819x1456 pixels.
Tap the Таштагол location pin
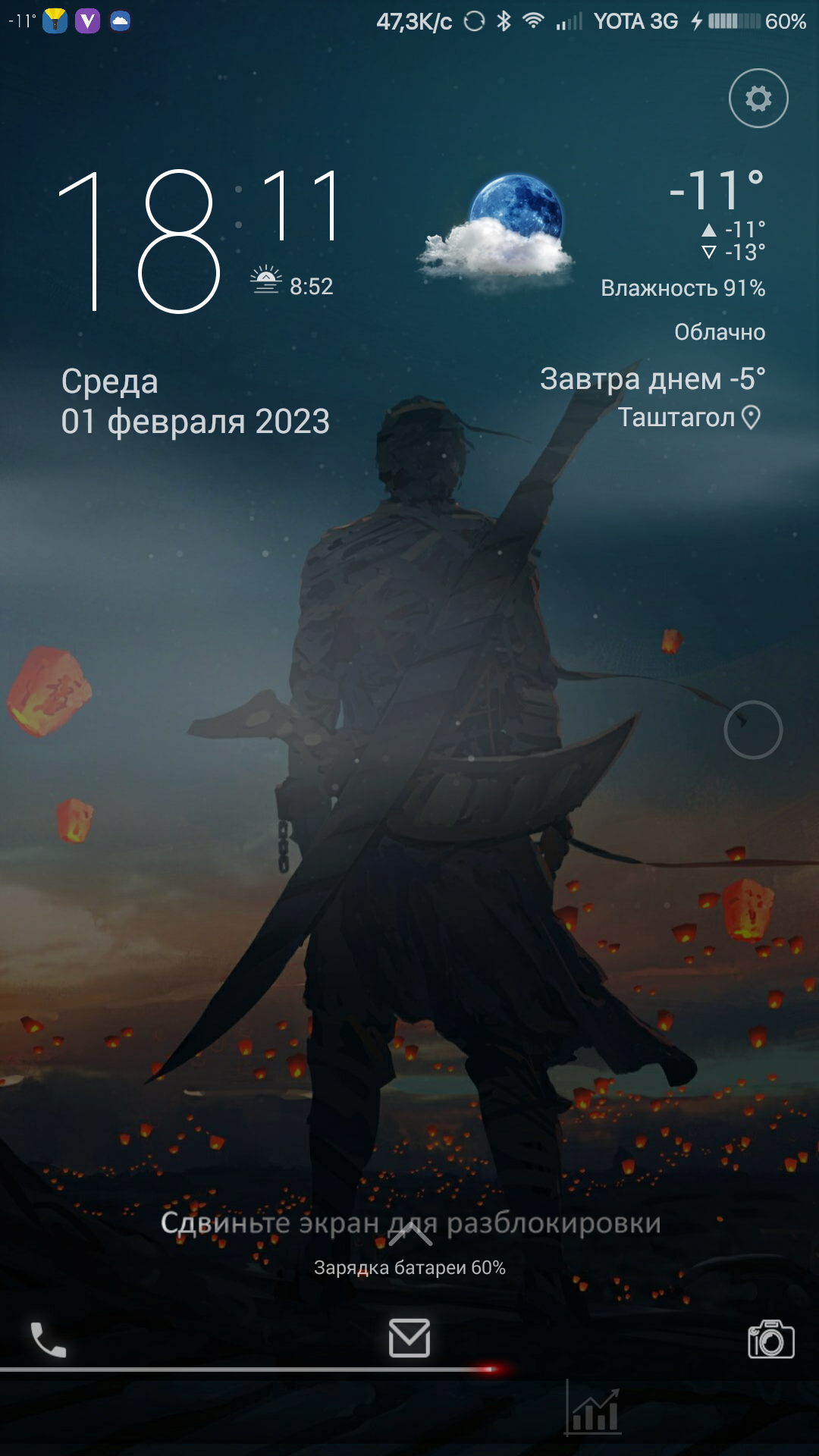coord(751,417)
